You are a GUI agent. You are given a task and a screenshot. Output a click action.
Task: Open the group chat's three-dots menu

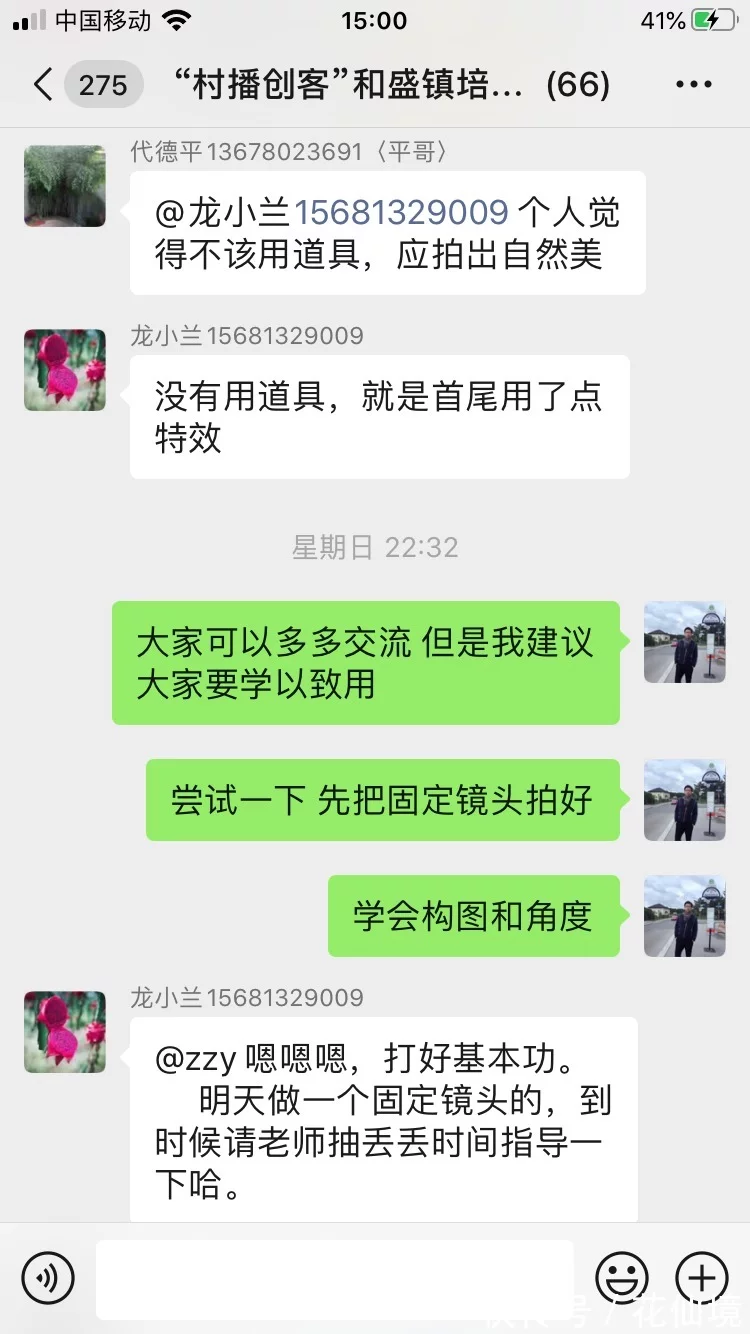click(693, 85)
